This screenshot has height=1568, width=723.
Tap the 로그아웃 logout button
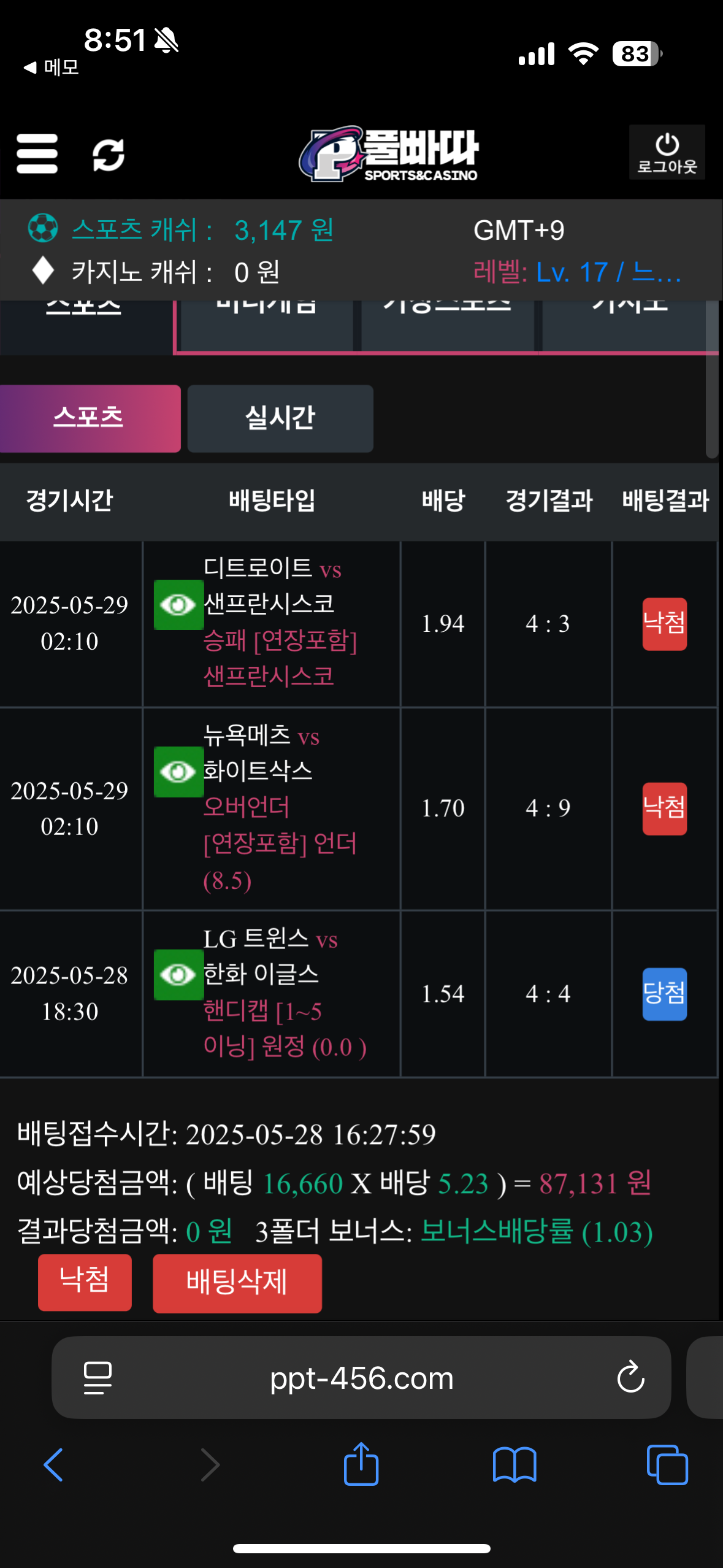point(667,153)
